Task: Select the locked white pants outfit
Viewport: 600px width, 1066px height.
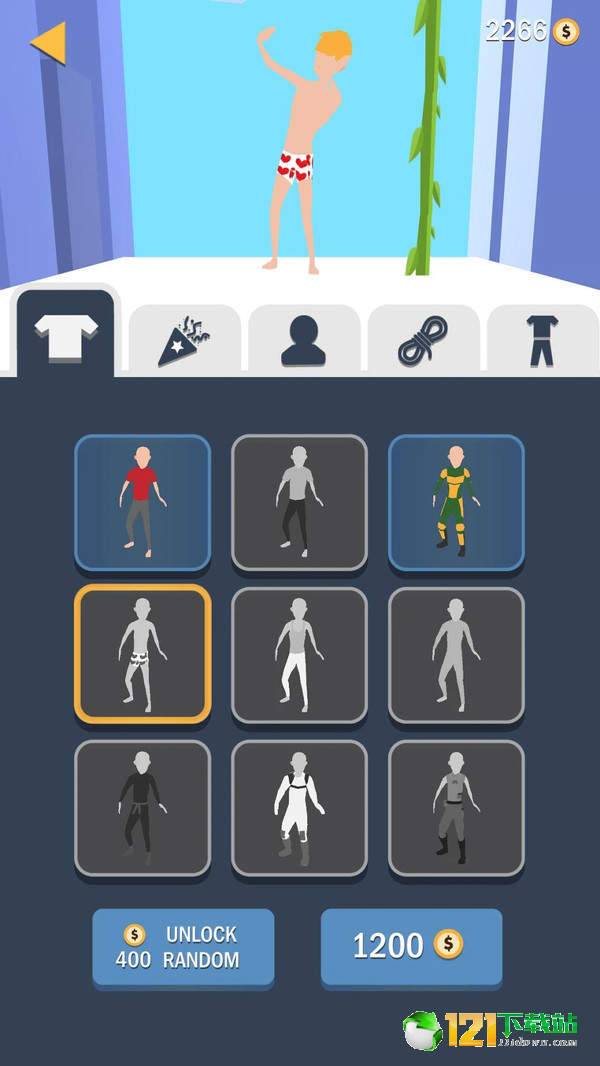Action: [x=299, y=655]
